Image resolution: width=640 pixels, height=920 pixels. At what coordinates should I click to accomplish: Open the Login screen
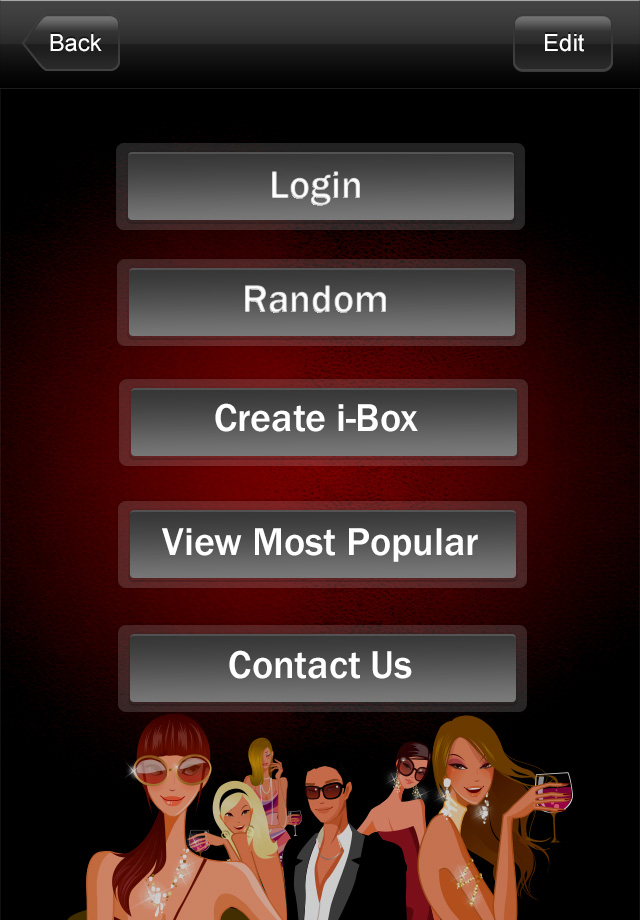(x=320, y=186)
